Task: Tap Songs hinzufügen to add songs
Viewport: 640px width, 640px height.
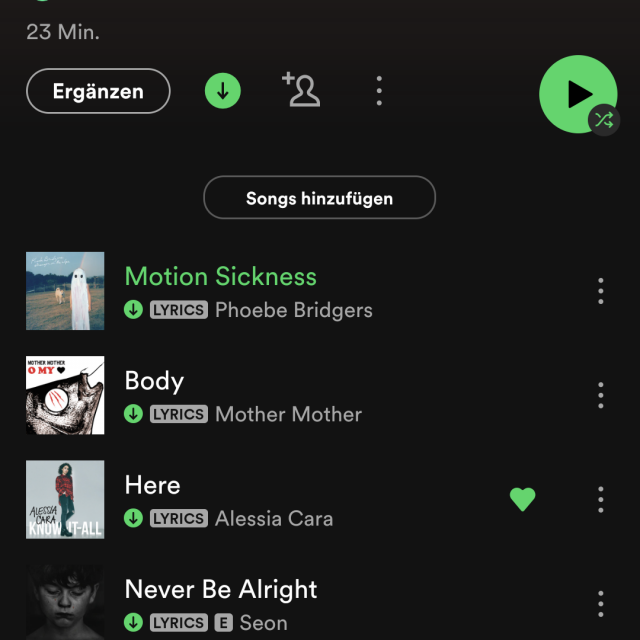Action: [319, 198]
